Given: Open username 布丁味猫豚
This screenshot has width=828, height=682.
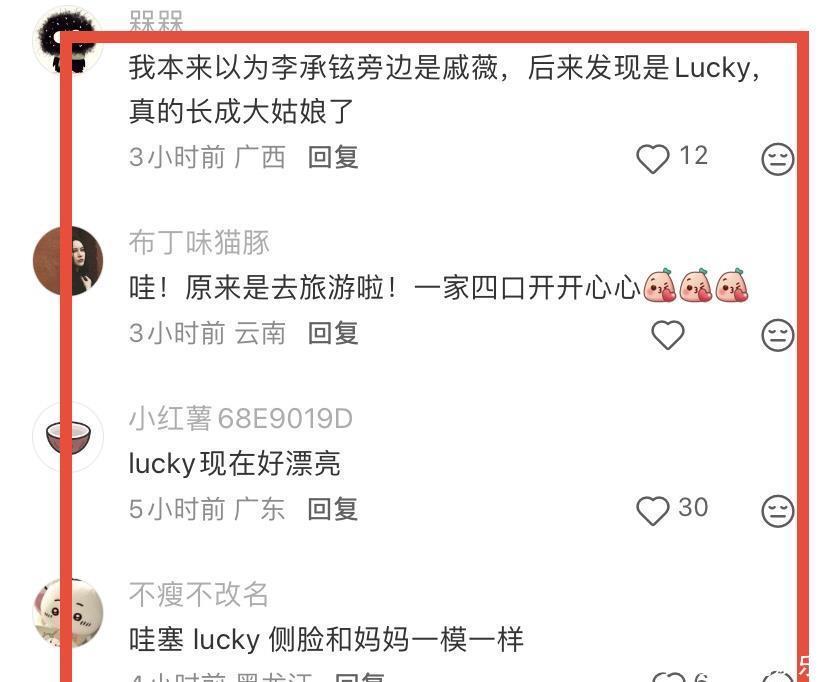Looking at the screenshot, I should (x=199, y=243).
